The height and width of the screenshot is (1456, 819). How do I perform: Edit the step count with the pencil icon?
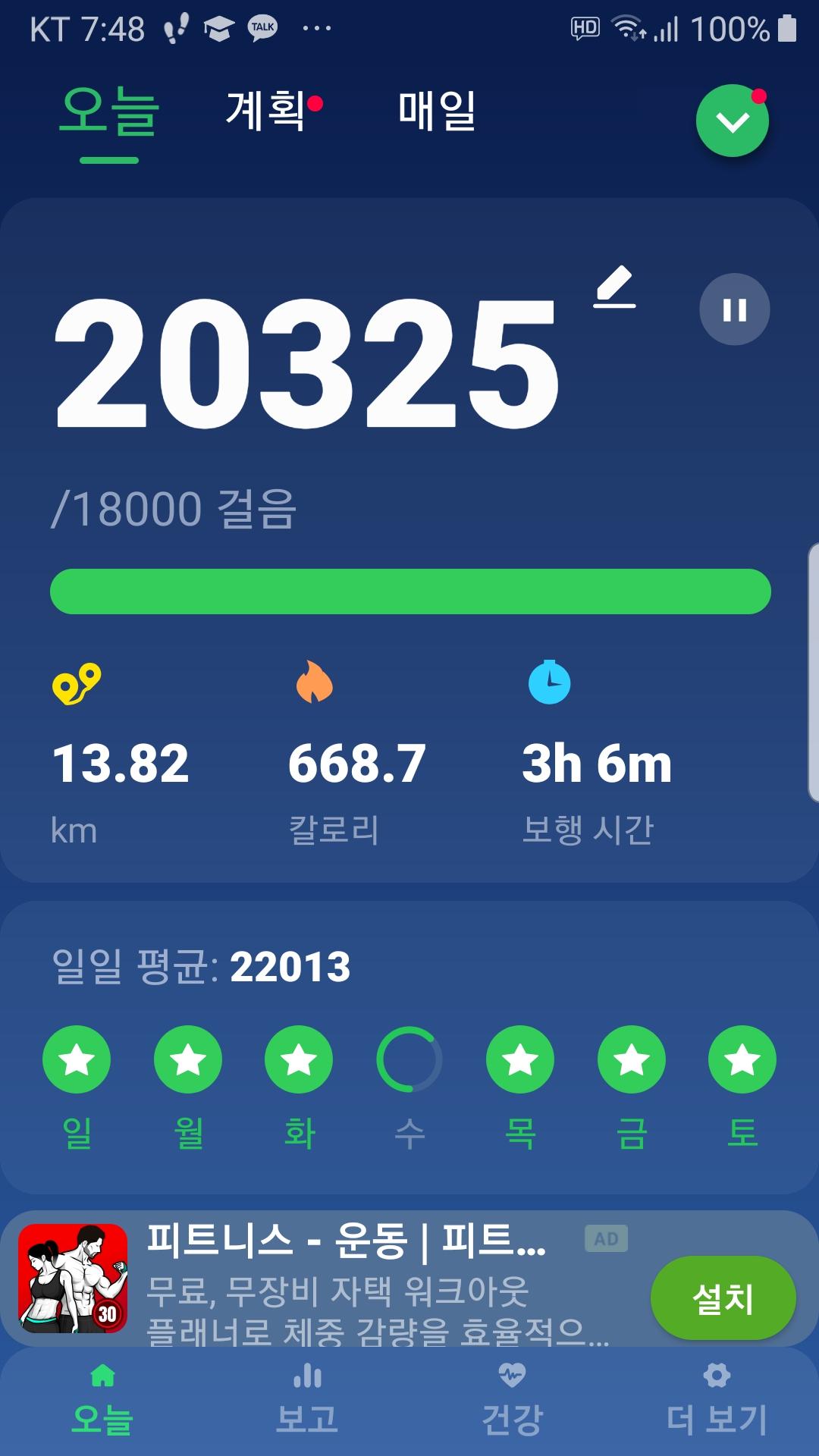point(614,287)
